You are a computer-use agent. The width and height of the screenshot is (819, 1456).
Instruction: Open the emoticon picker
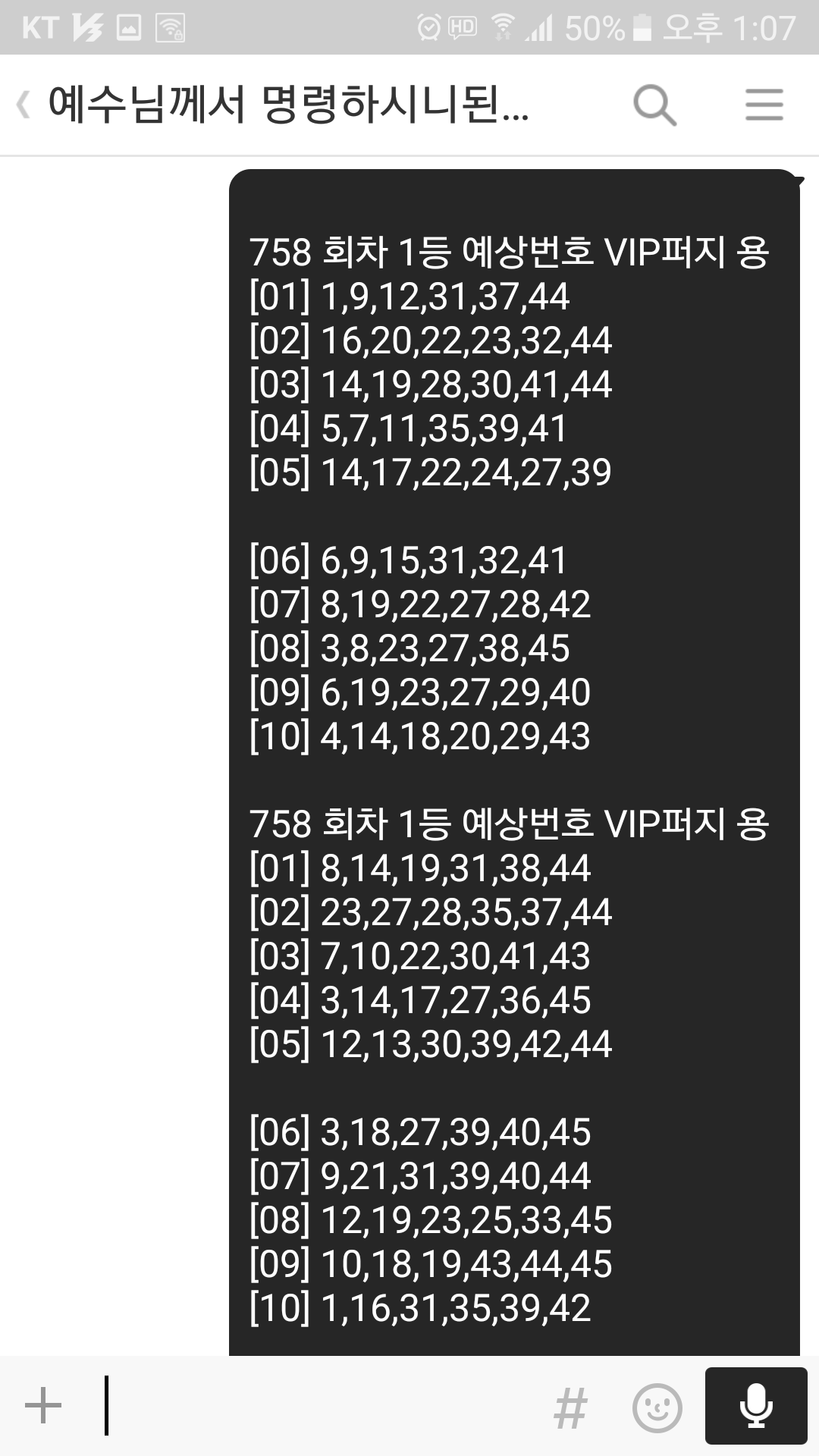pyautogui.click(x=657, y=1408)
